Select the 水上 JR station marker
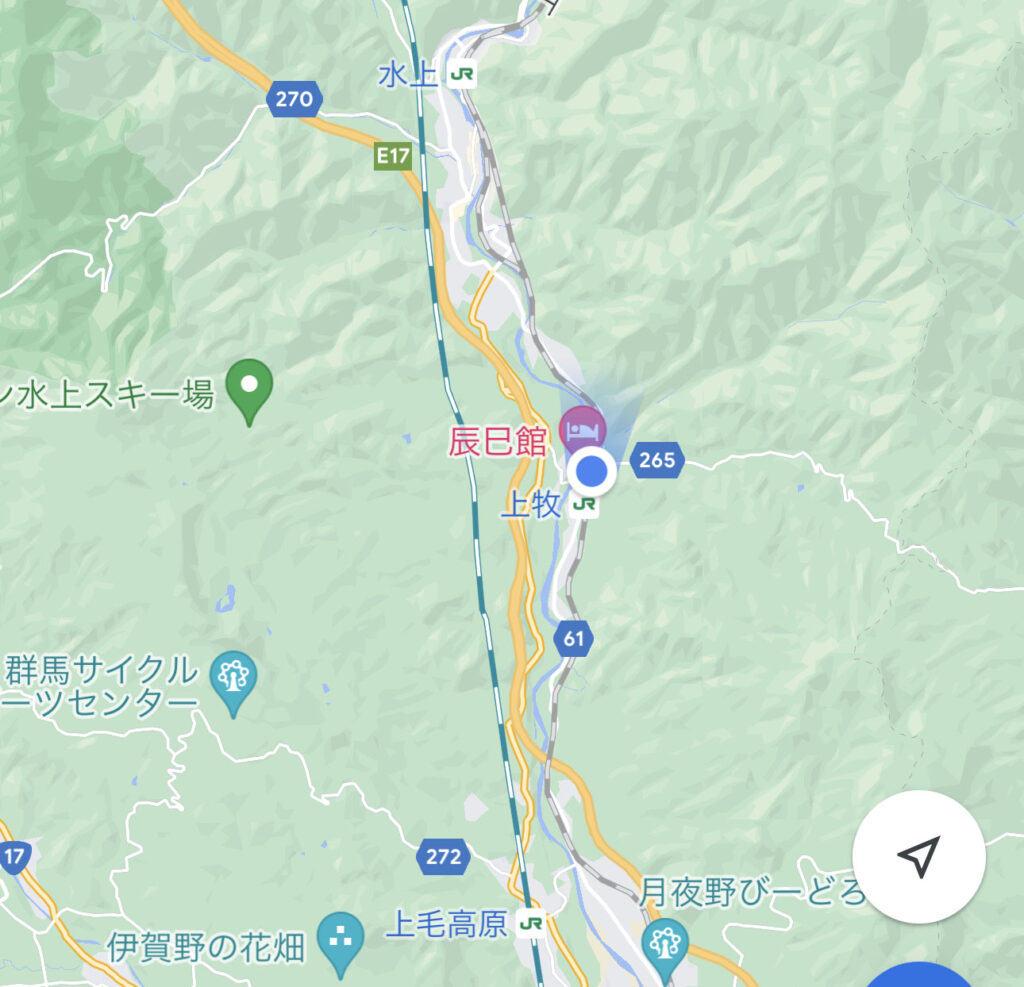The height and width of the screenshot is (987, 1024). [463, 74]
